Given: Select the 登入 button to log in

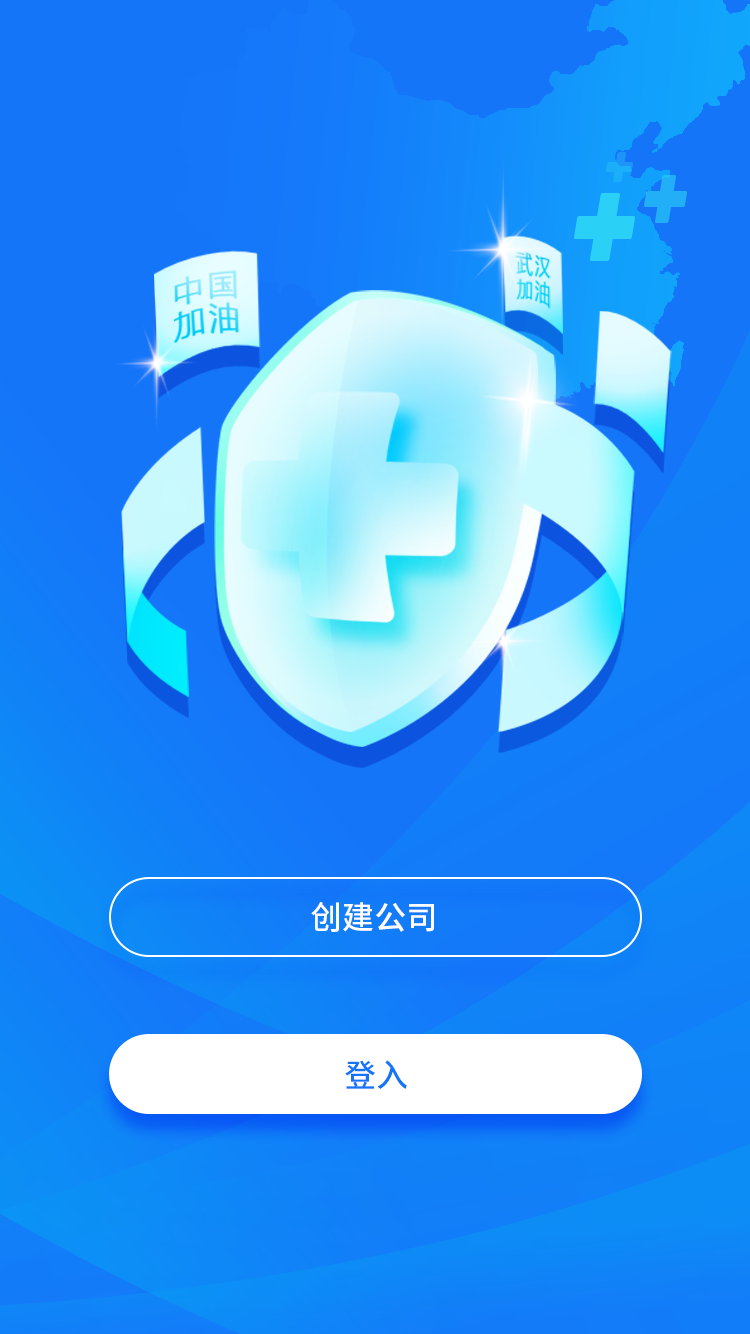Looking at the screenshot, I should click(x=375, y=1074).
